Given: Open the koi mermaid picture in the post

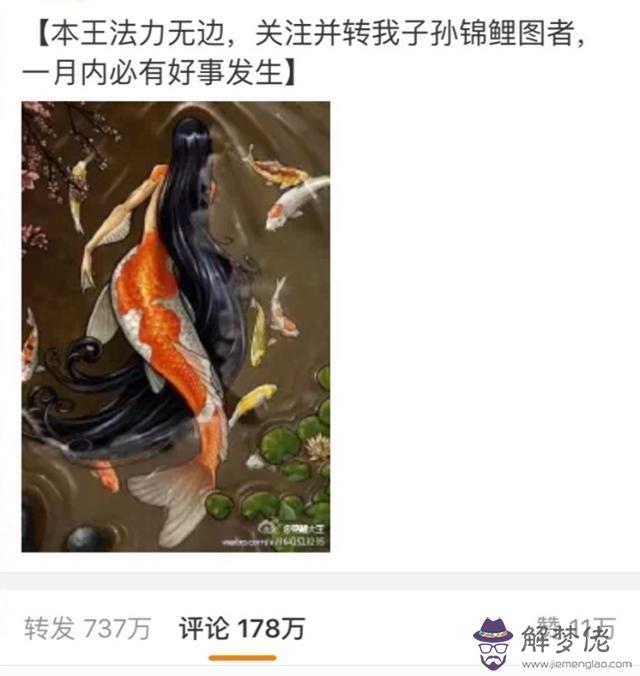Looking at the screenshot, I should pyautogui.click(x=176, y=326).
